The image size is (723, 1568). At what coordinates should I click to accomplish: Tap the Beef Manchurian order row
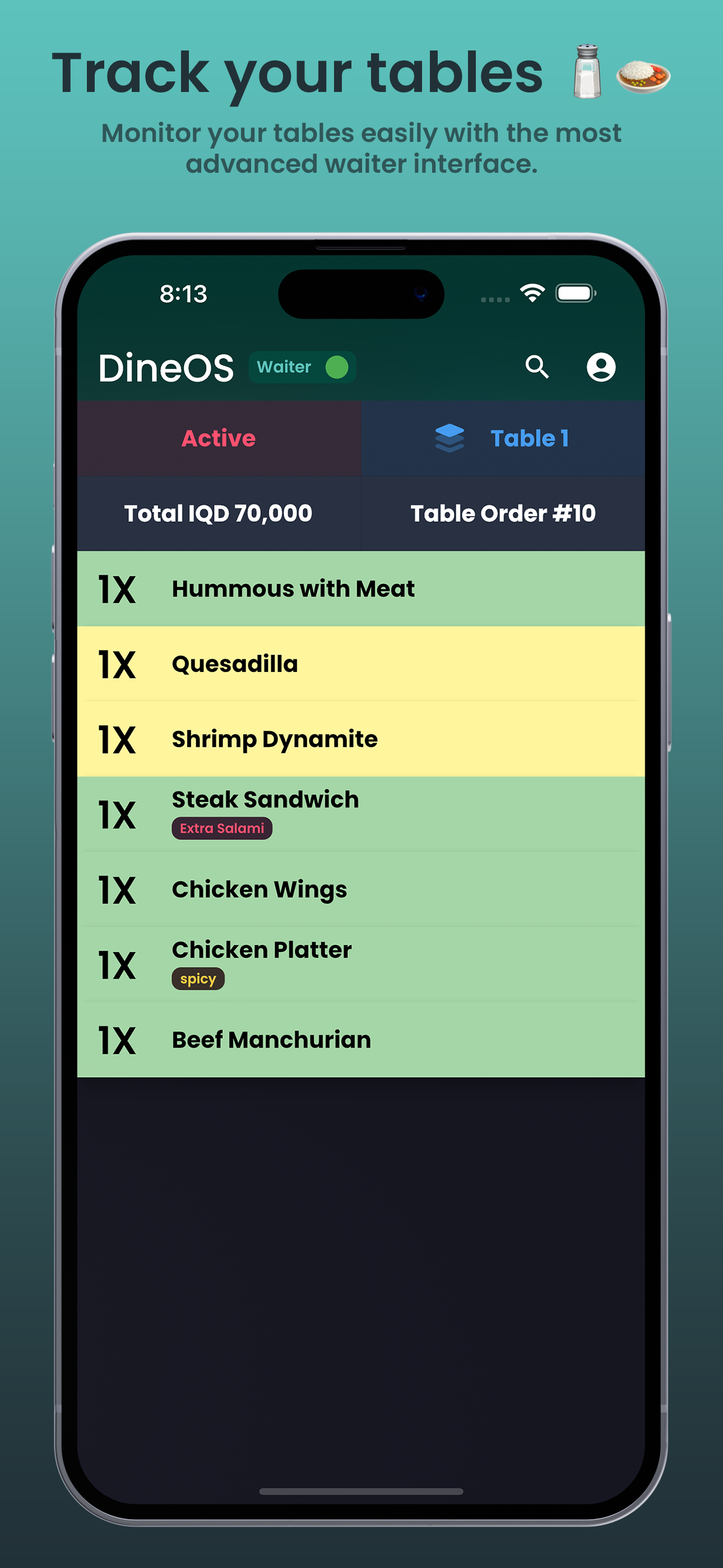pyautogui.click(x=361, y=1040)
